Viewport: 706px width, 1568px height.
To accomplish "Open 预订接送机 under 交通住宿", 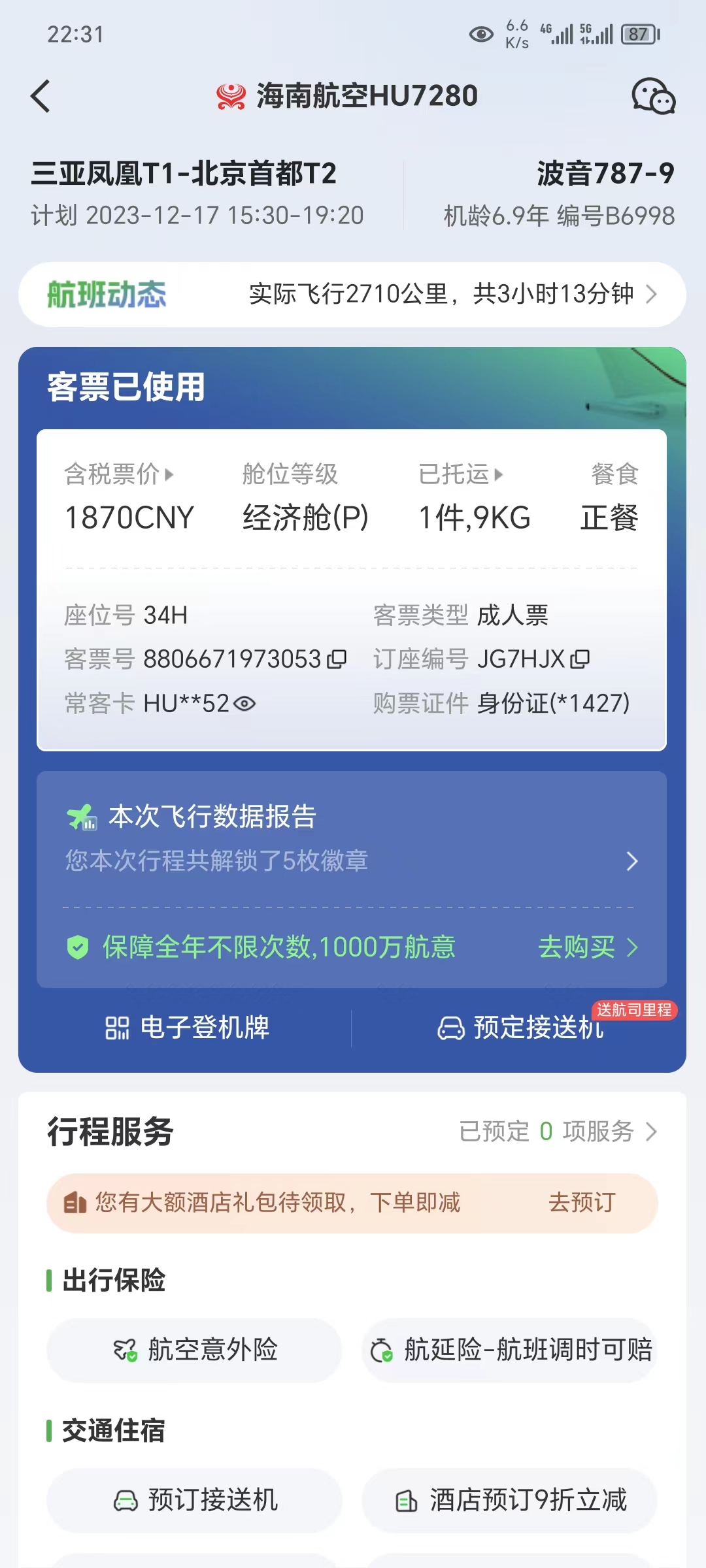I will pos(195,1500).
